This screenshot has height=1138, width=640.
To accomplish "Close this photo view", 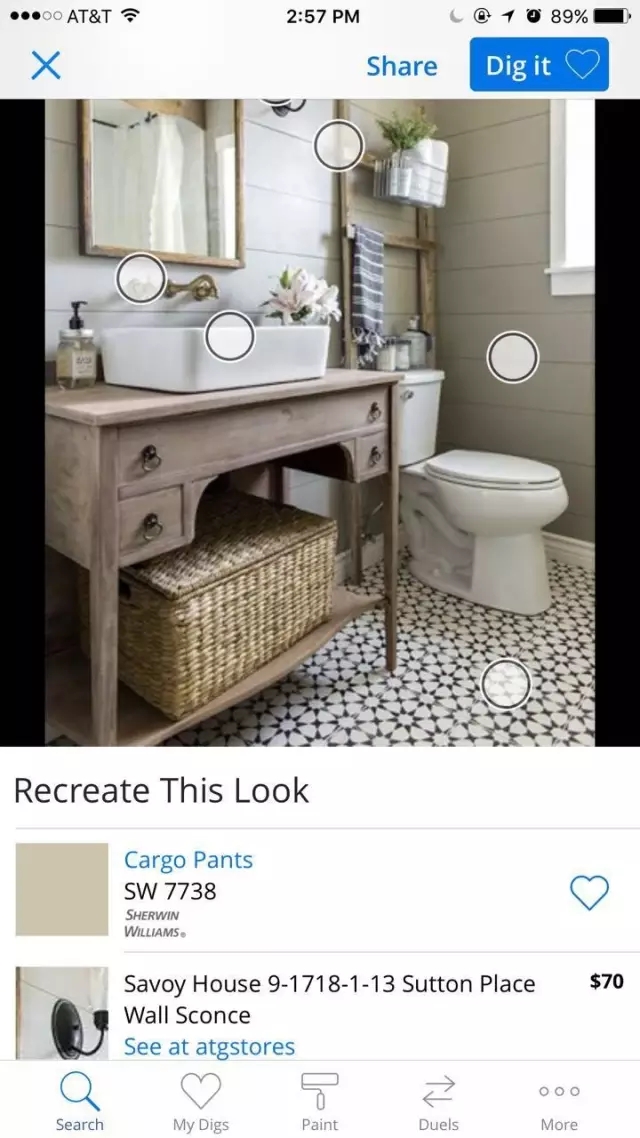I will click(x=46, y=66).
